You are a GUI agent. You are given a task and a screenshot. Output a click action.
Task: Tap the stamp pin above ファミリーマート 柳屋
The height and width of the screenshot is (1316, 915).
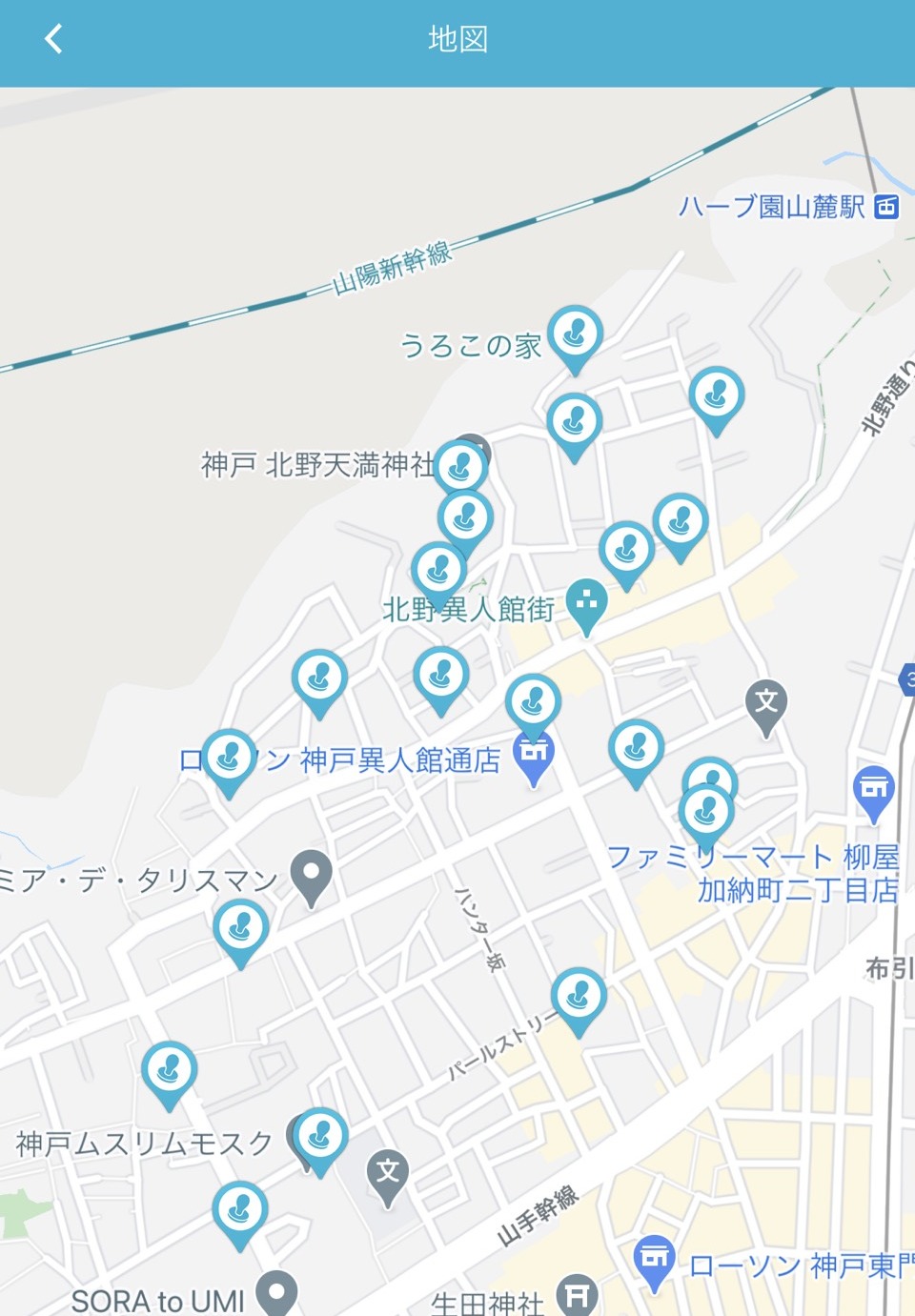tap(706, 812)
